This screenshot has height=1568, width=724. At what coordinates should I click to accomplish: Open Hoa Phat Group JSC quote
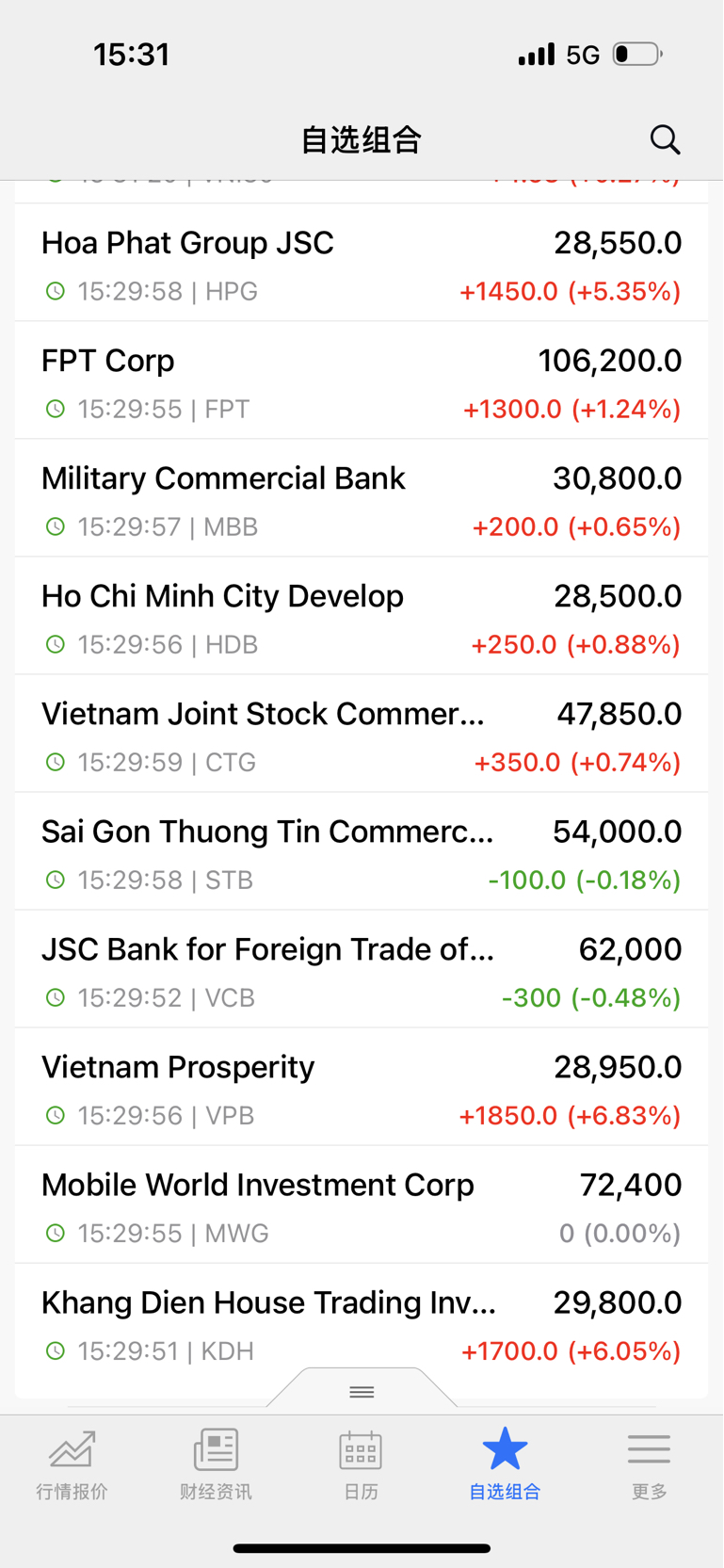(362, 263)
